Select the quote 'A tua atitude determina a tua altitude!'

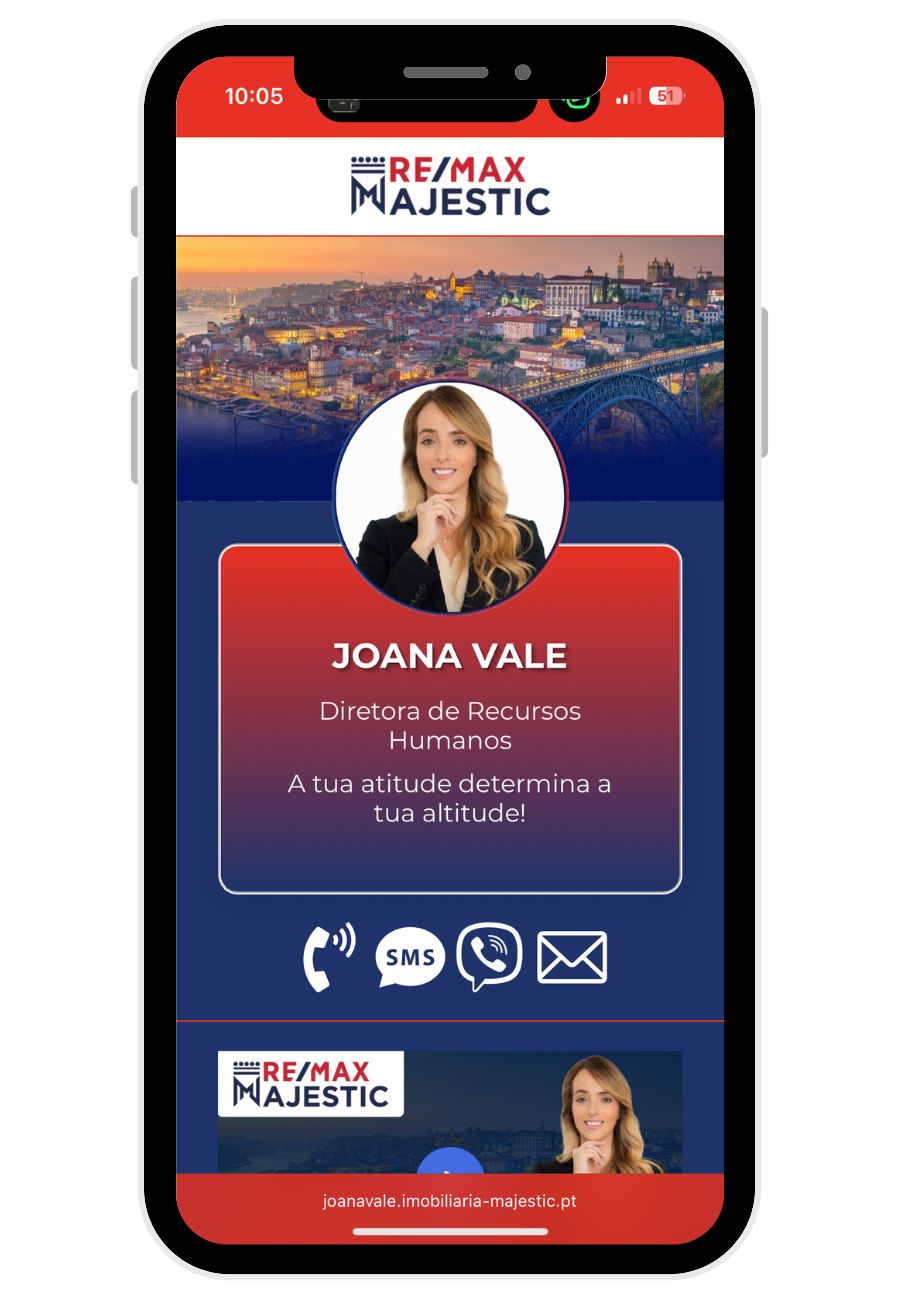448,798
